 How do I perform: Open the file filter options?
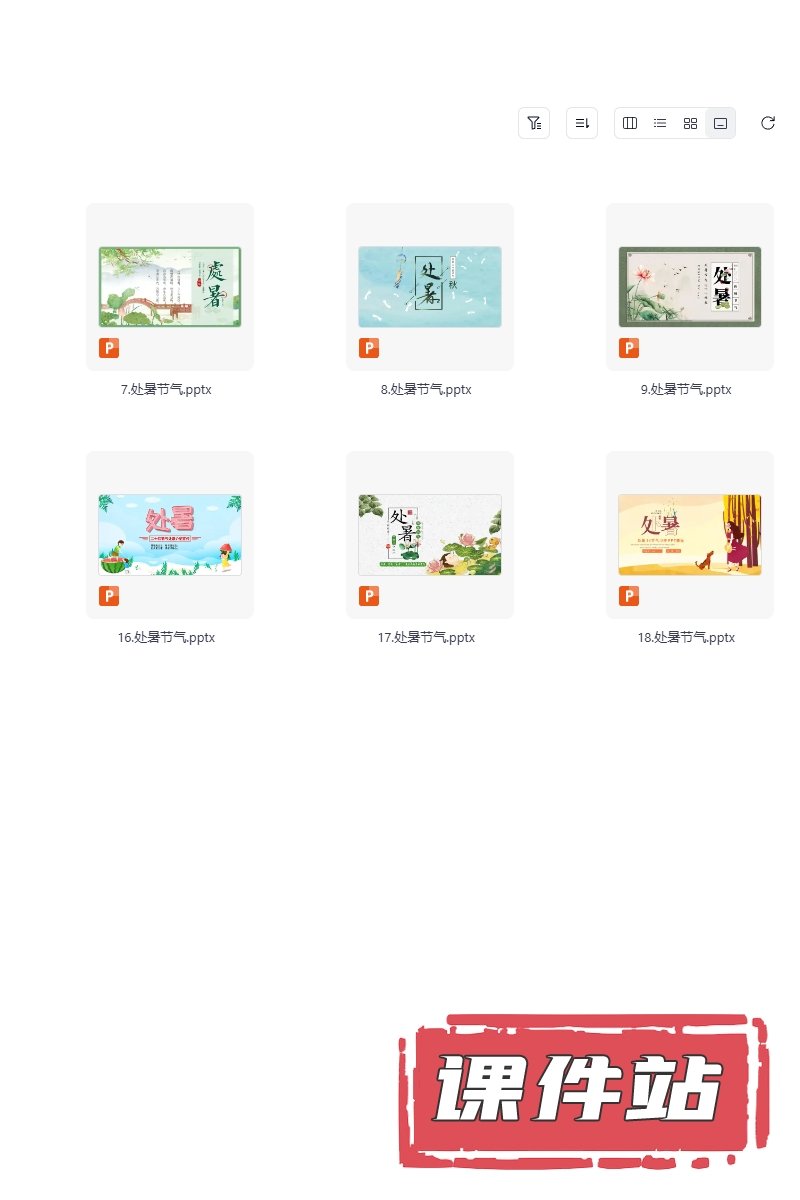click(534, 123)
